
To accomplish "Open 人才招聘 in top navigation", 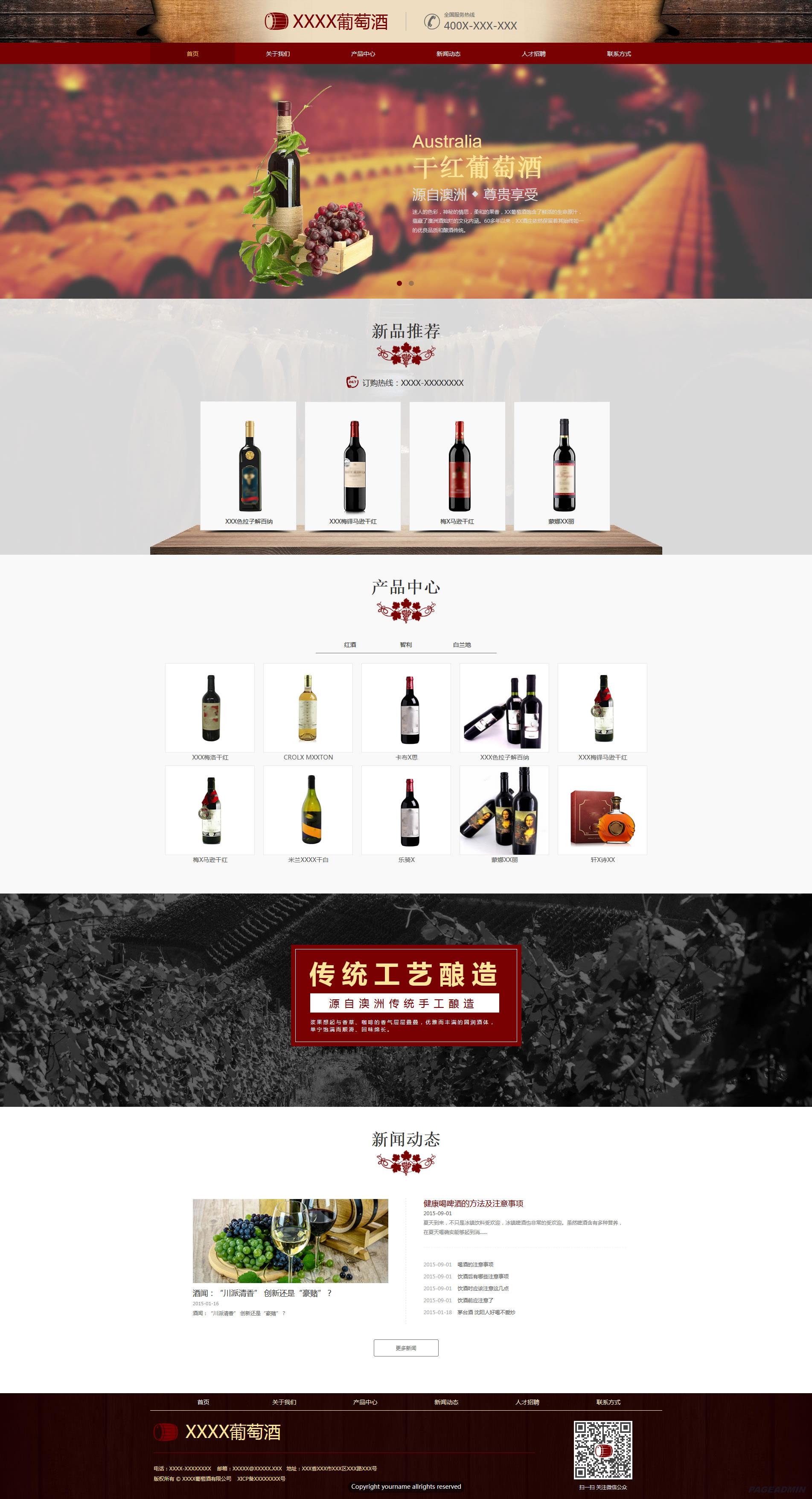I will coord(533,53).
